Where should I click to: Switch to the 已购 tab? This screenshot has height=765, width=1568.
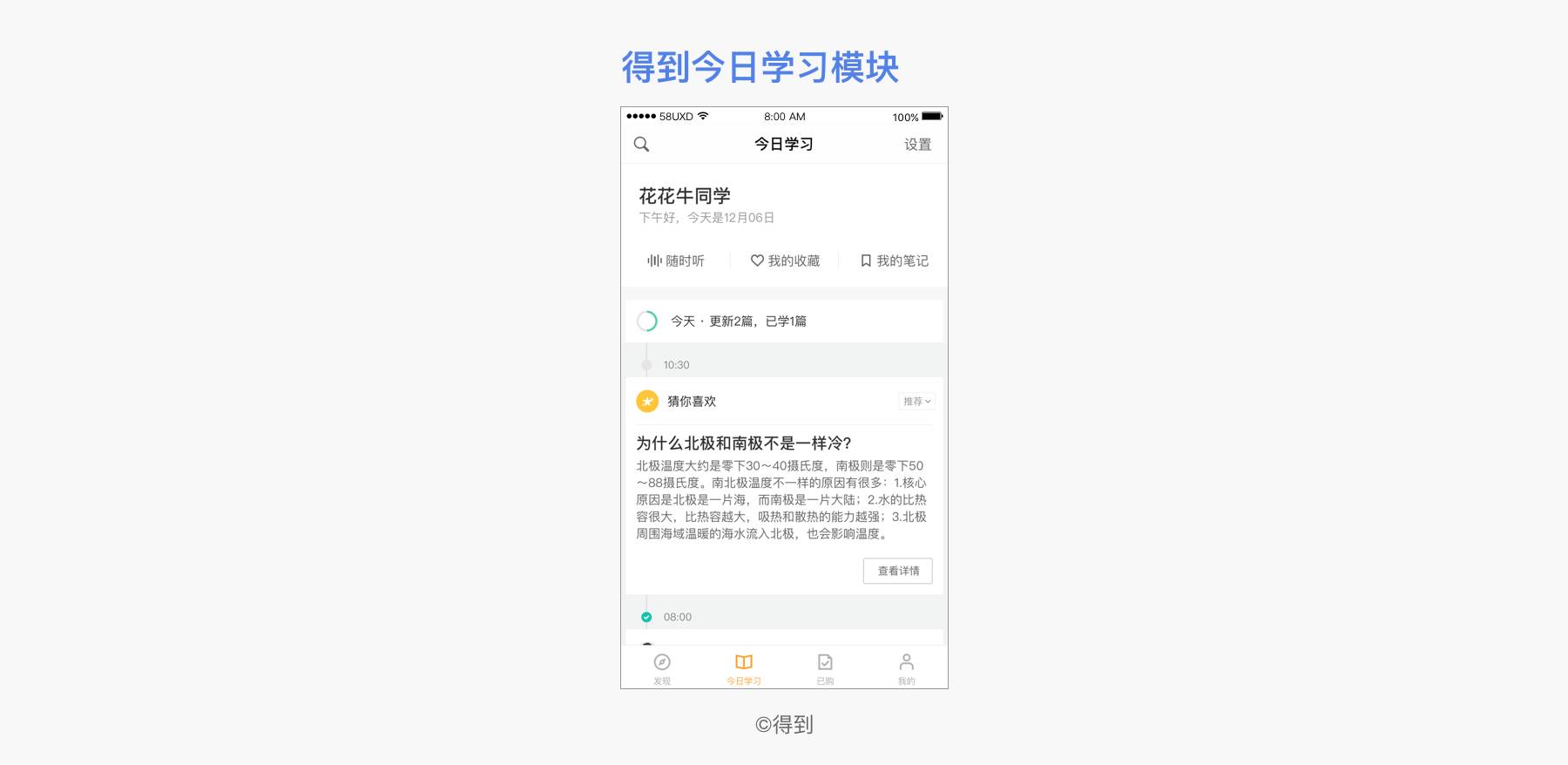click(825, 668)
